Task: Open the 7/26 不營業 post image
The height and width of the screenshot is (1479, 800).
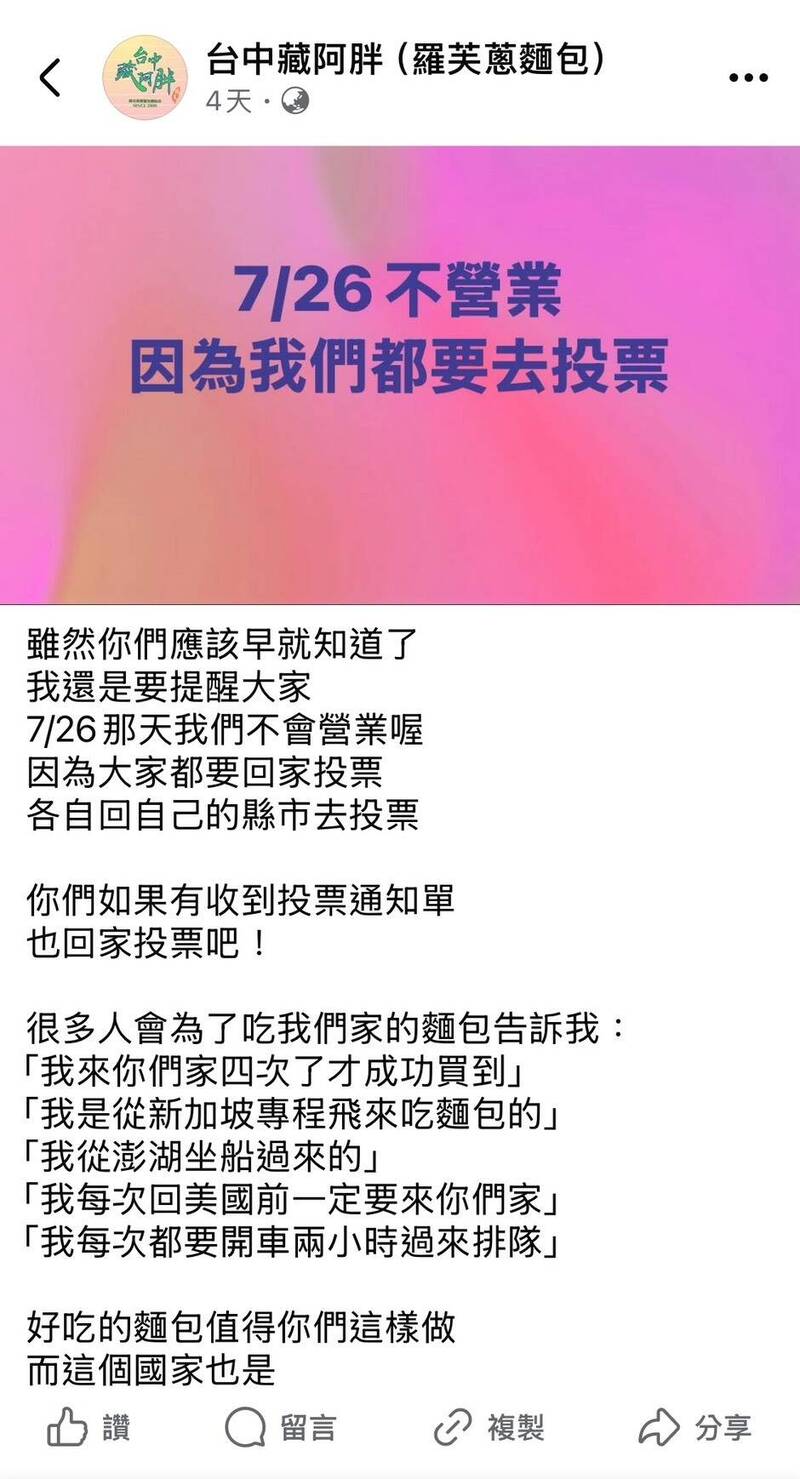Action: [400, 375]
